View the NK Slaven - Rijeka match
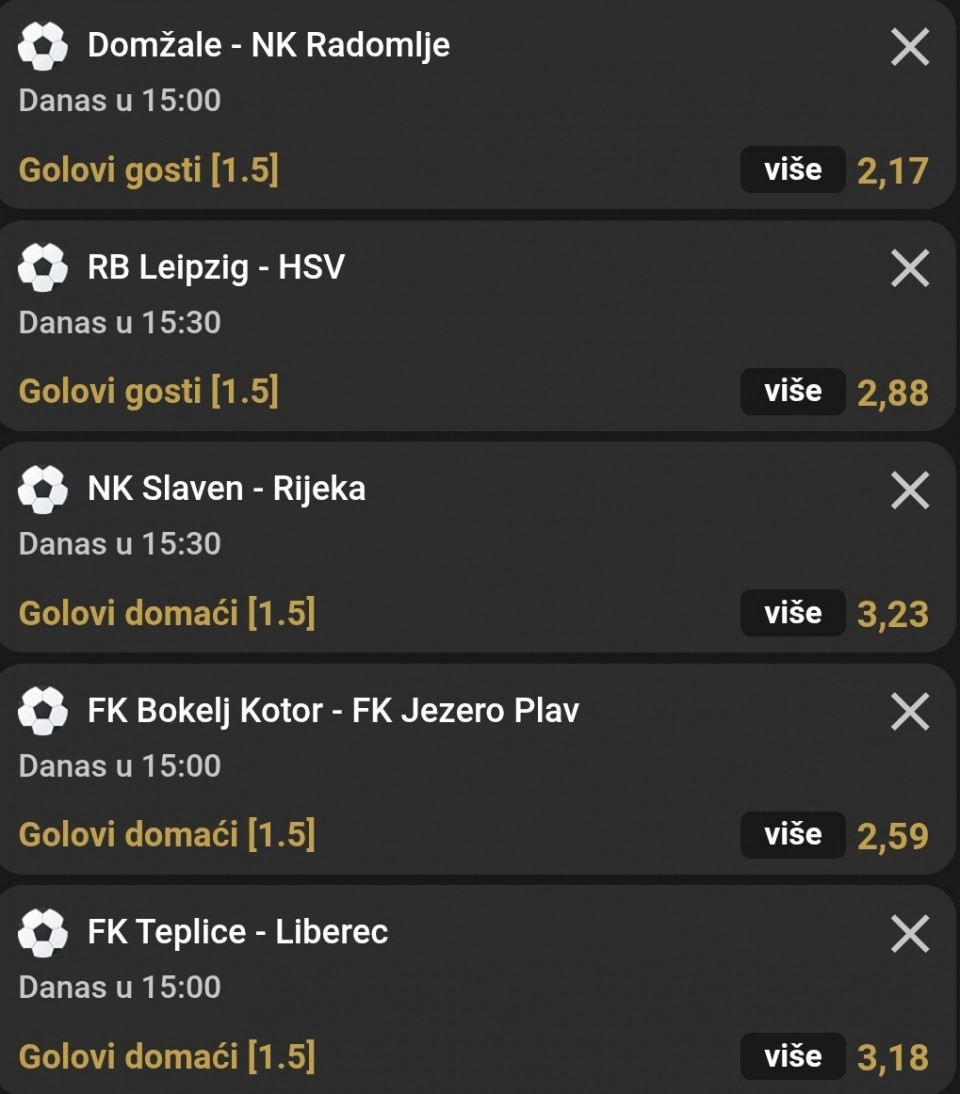This screenshot has height=1094, width=960. coord(226,489)
